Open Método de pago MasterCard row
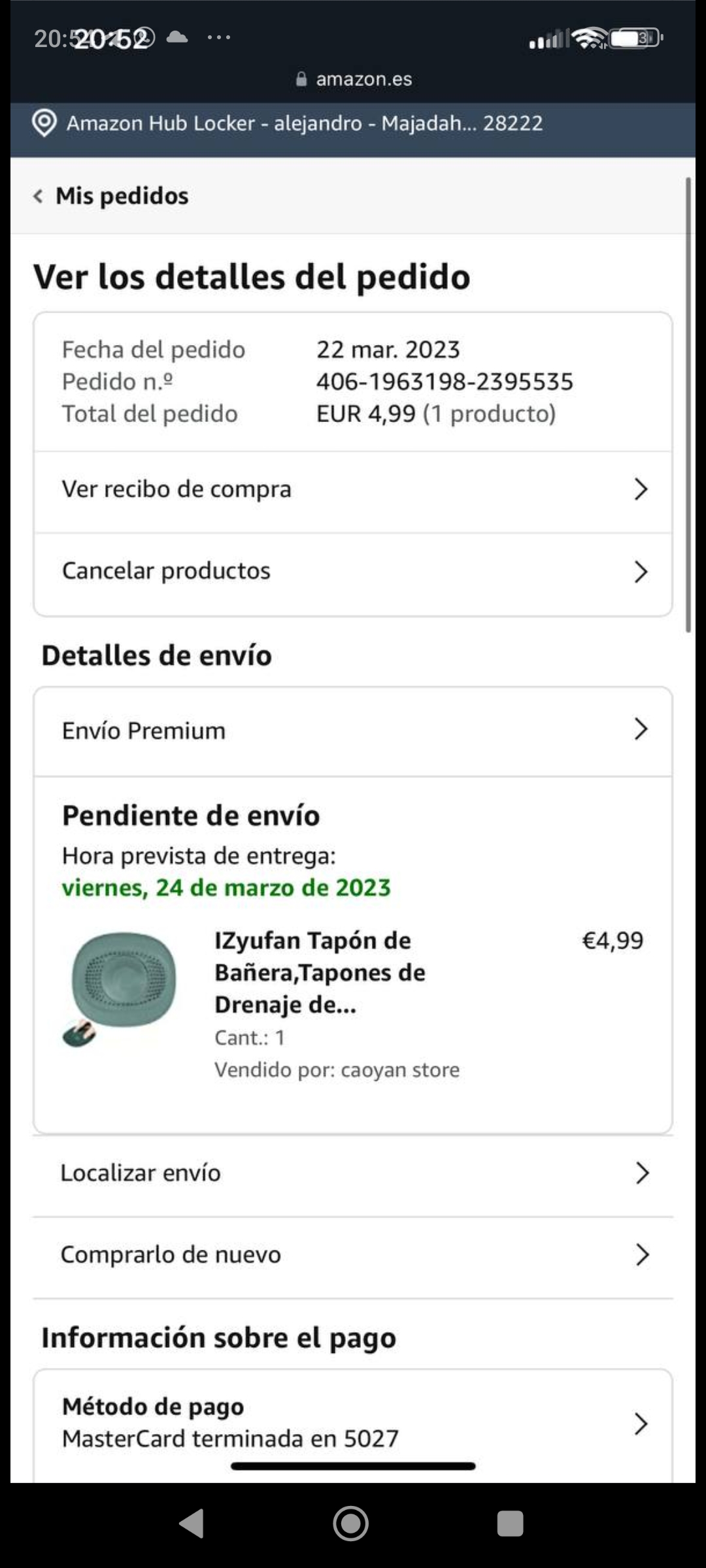 (x=353, y=1422)
